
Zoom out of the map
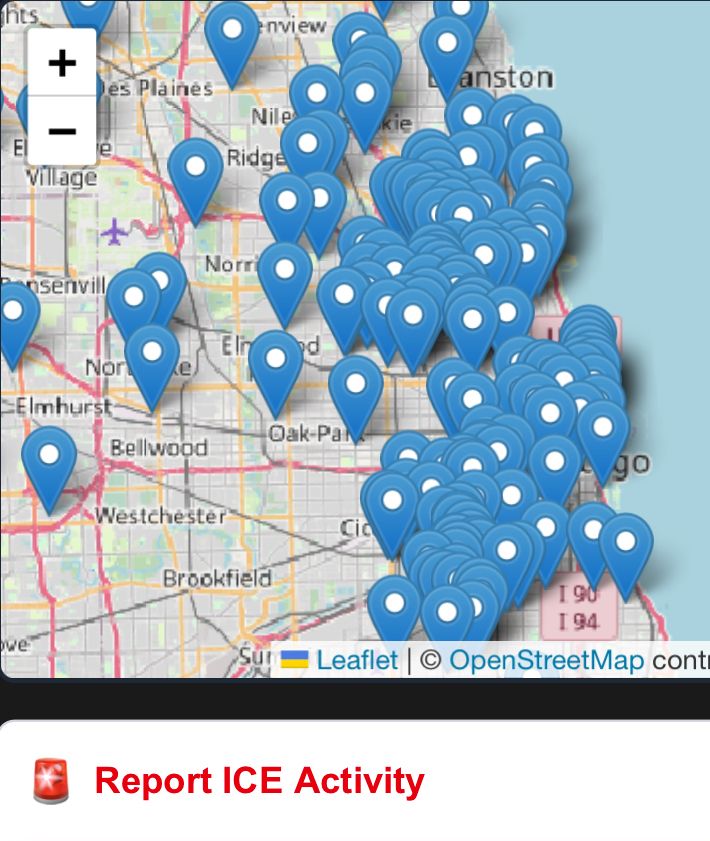62,130
